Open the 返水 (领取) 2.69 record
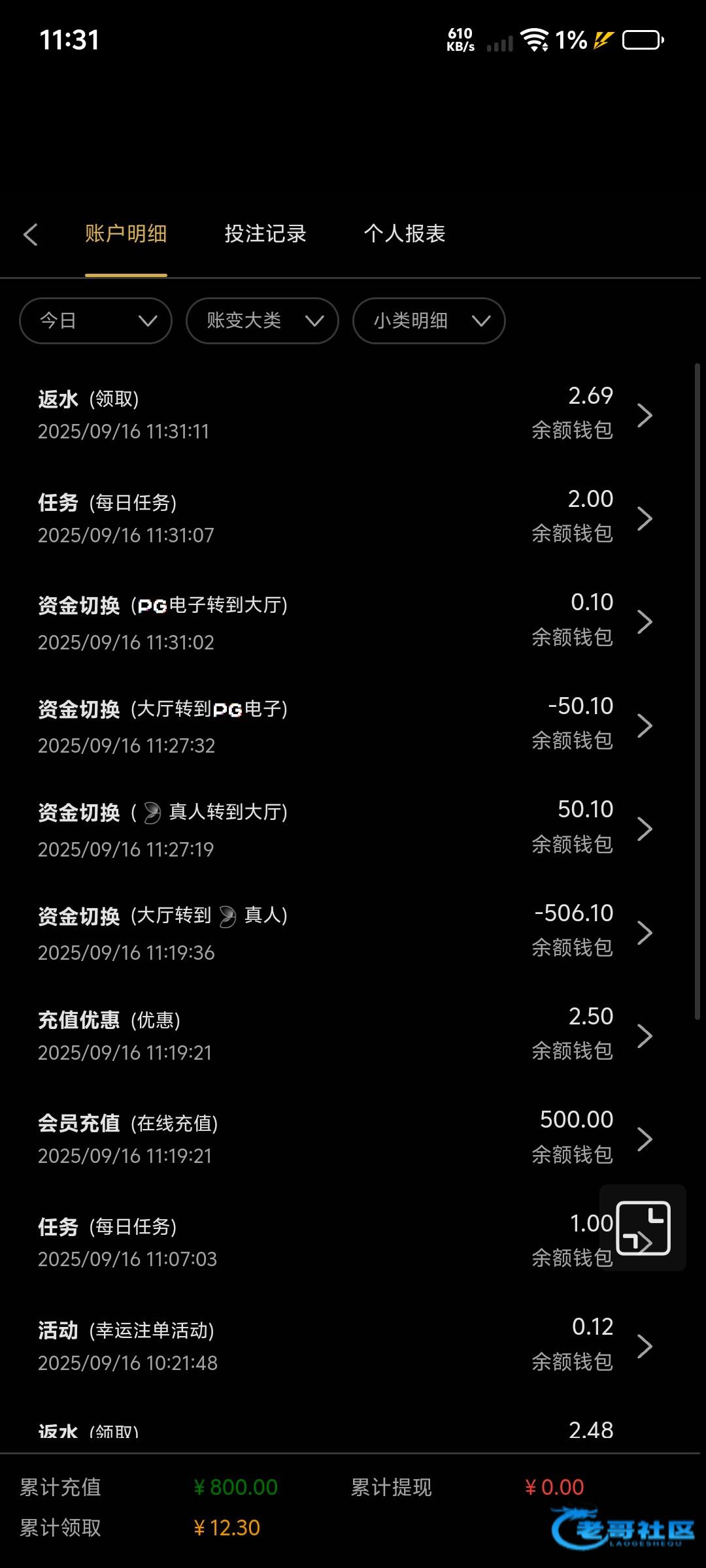The width and height of the screenshot is (706, 1568). pos(346,414)
